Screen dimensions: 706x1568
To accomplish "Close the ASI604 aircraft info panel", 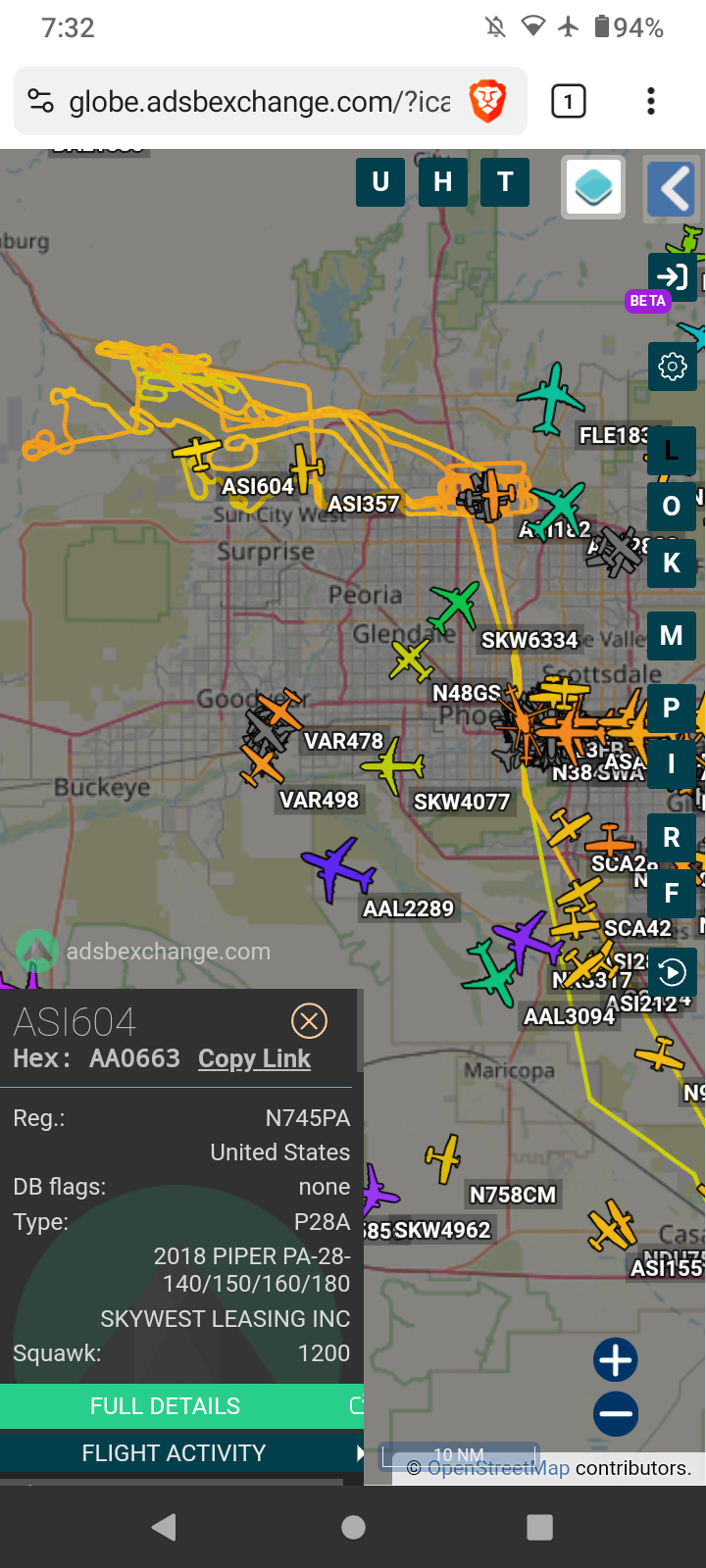I will [309, 1021].
